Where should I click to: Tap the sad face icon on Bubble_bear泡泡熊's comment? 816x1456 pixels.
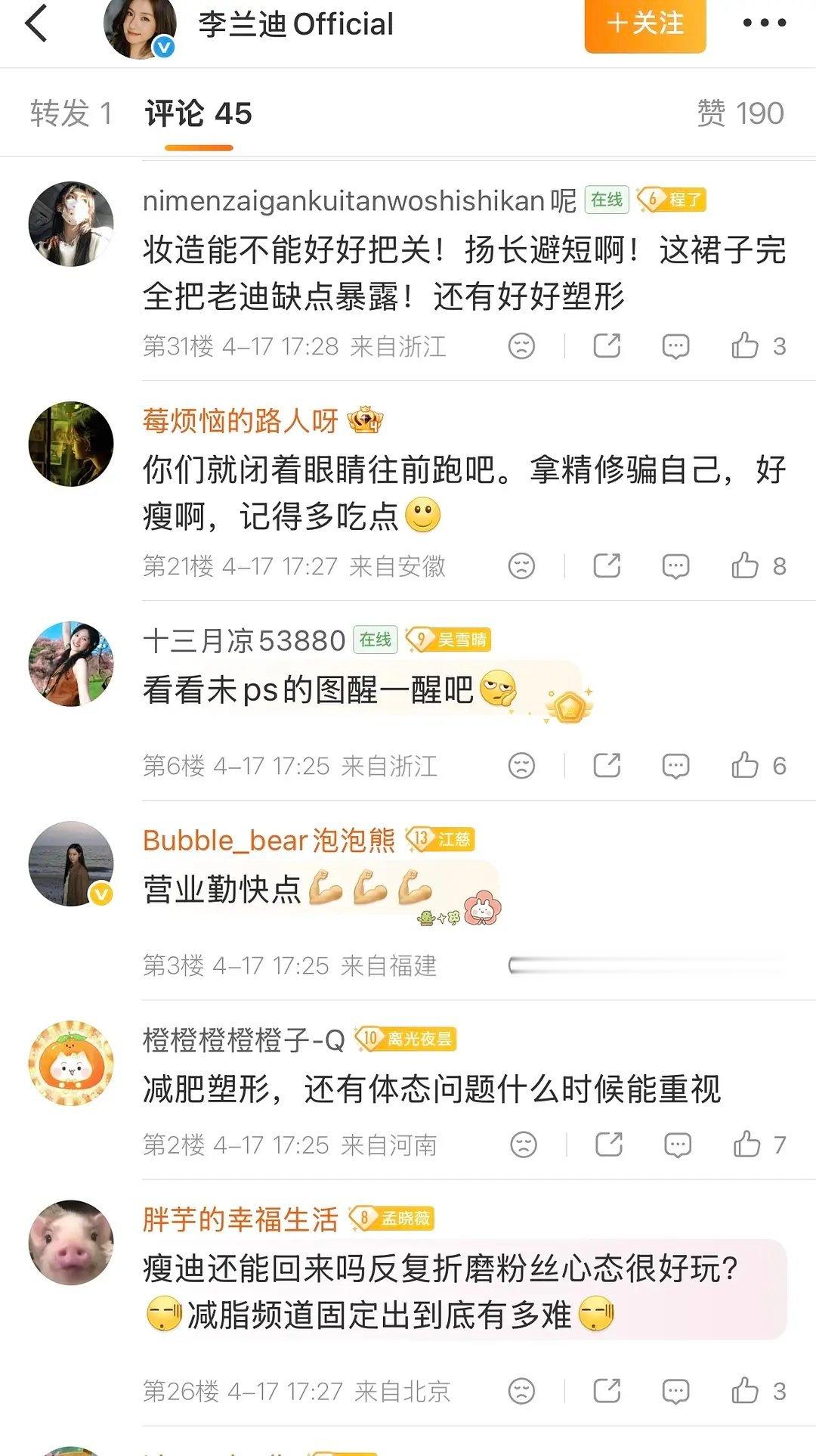click(521, 962)
